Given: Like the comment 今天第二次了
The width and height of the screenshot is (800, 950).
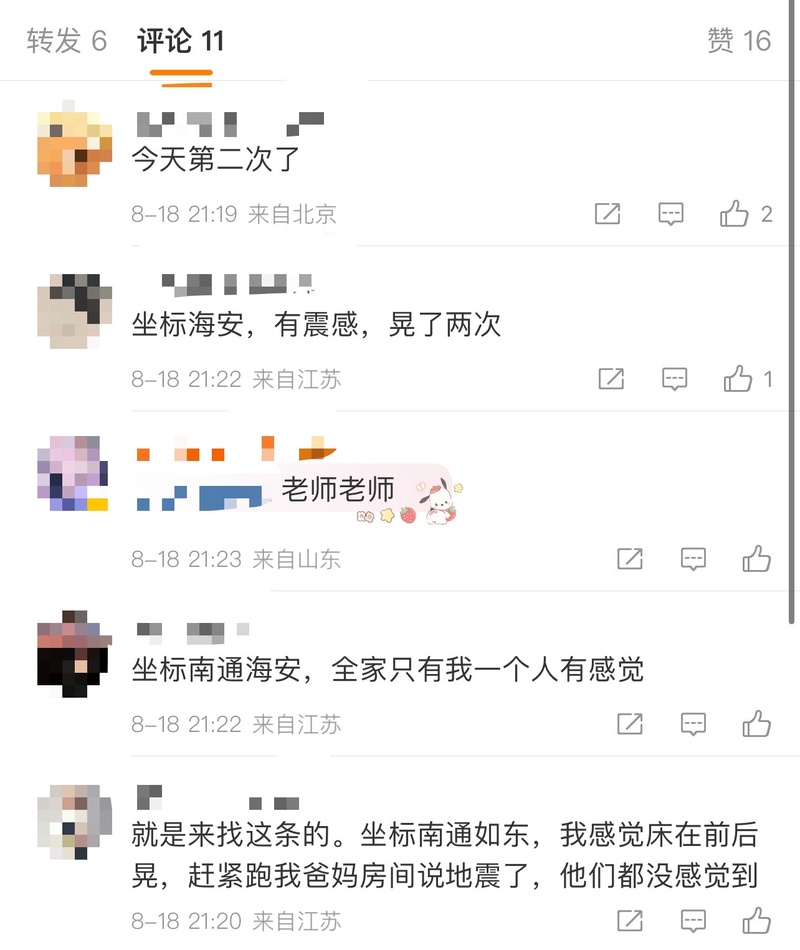Looking at the screenshot, I should [735, 213].
